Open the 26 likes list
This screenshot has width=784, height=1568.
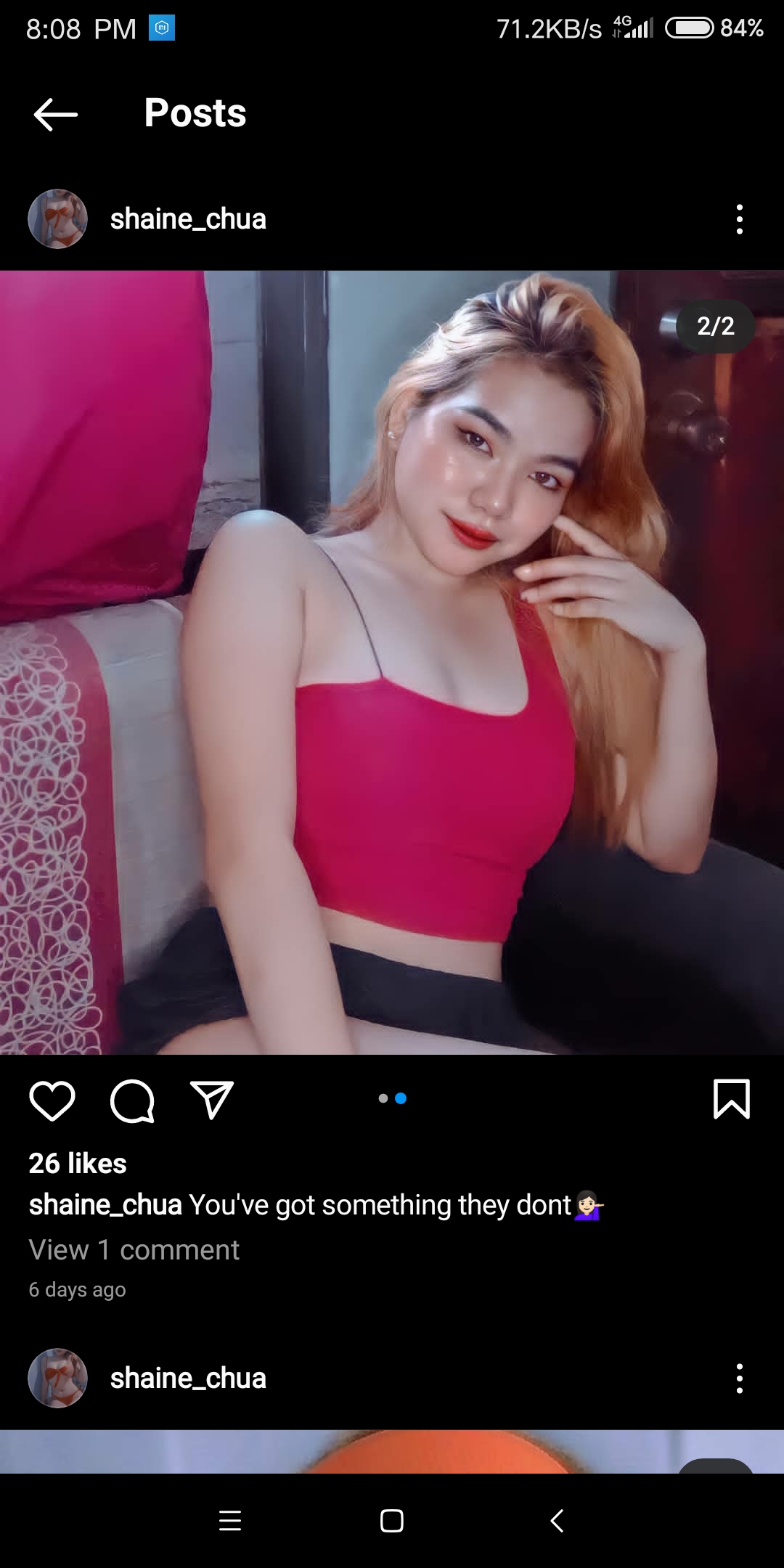click(x=78, y=1164)
